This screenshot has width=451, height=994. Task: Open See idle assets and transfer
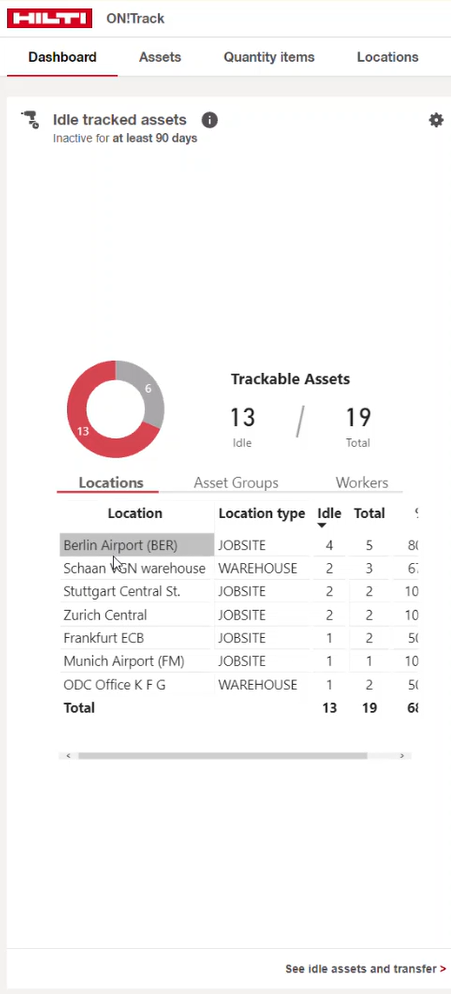365,969
